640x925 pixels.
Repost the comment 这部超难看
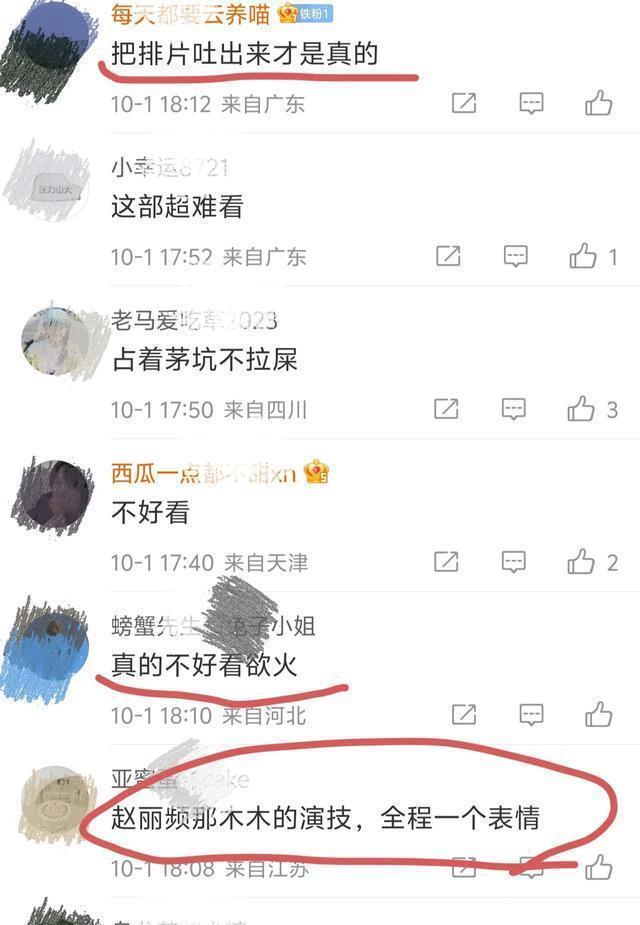click(x=448, y=256)
